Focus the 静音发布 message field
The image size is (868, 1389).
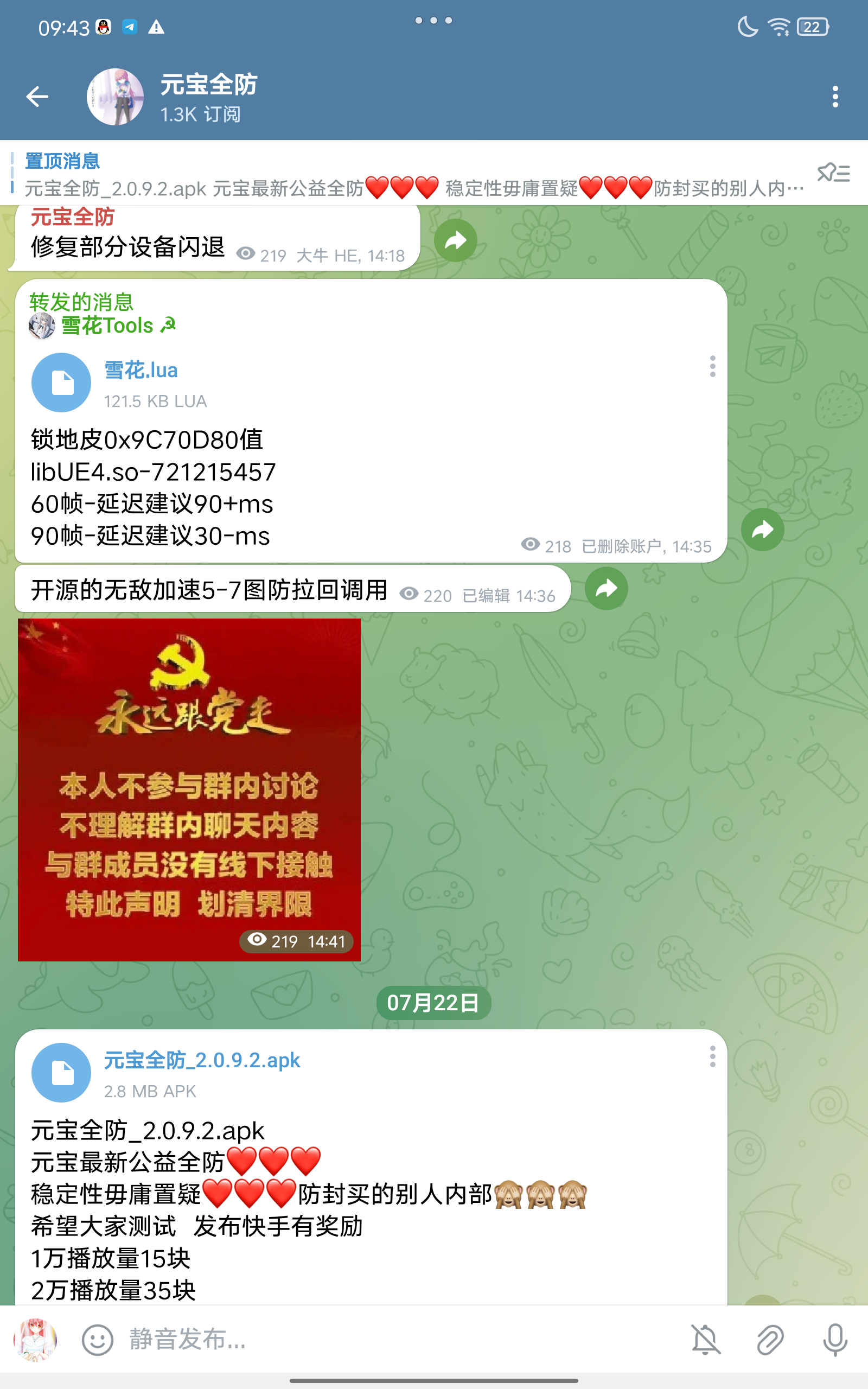coord(391,1340)
